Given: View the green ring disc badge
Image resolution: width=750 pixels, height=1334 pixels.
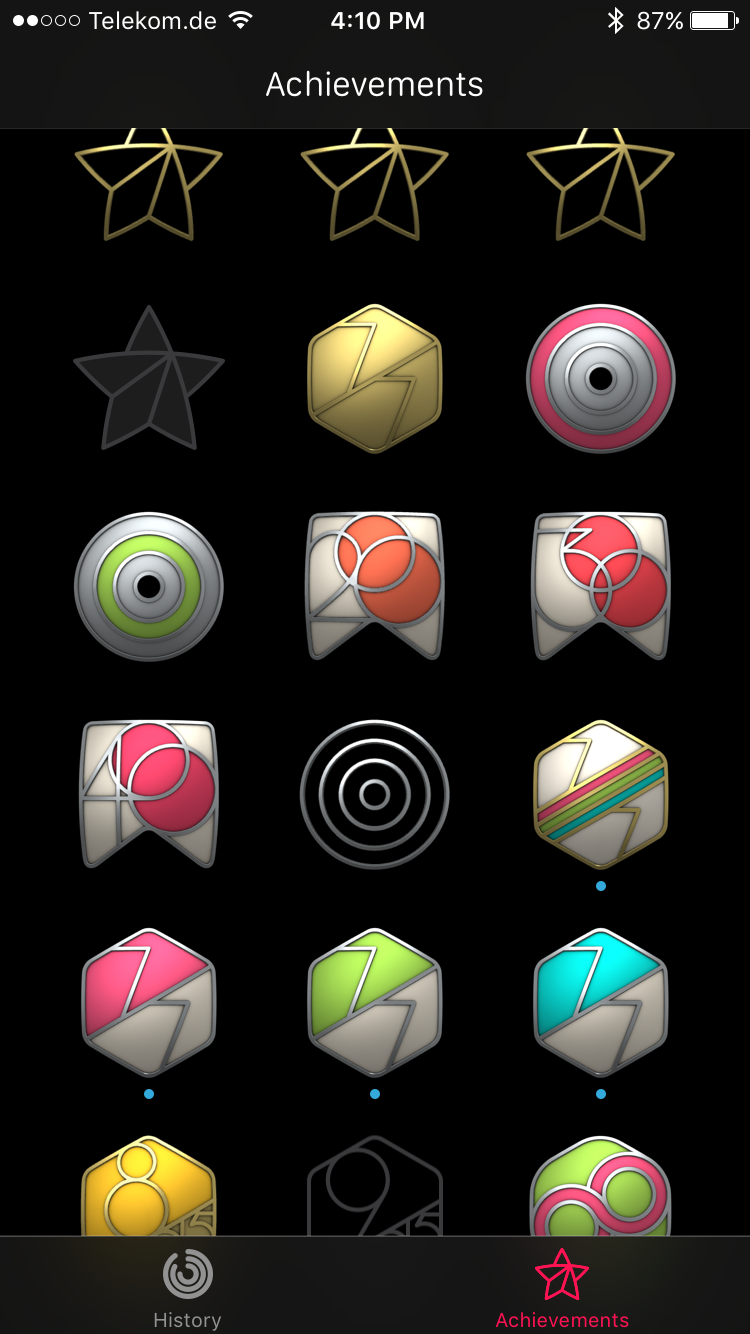Looking at the screenshot, I should pos(149,587).
